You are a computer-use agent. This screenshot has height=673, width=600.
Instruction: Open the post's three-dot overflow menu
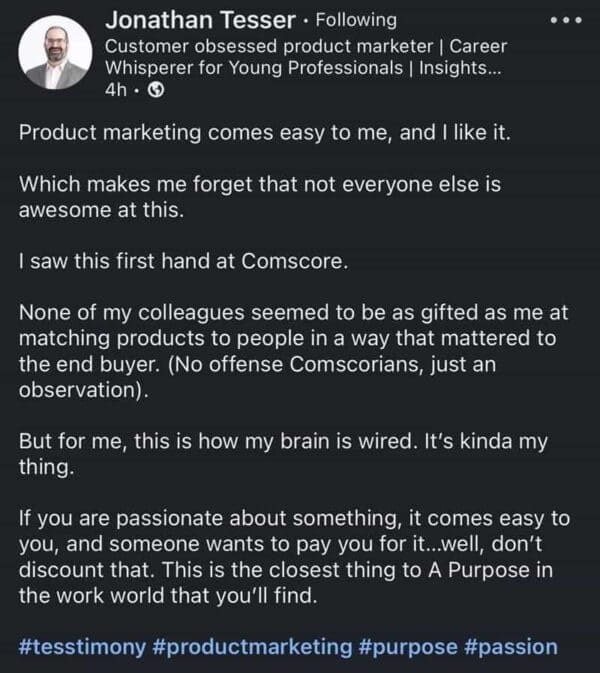point(566,21)
